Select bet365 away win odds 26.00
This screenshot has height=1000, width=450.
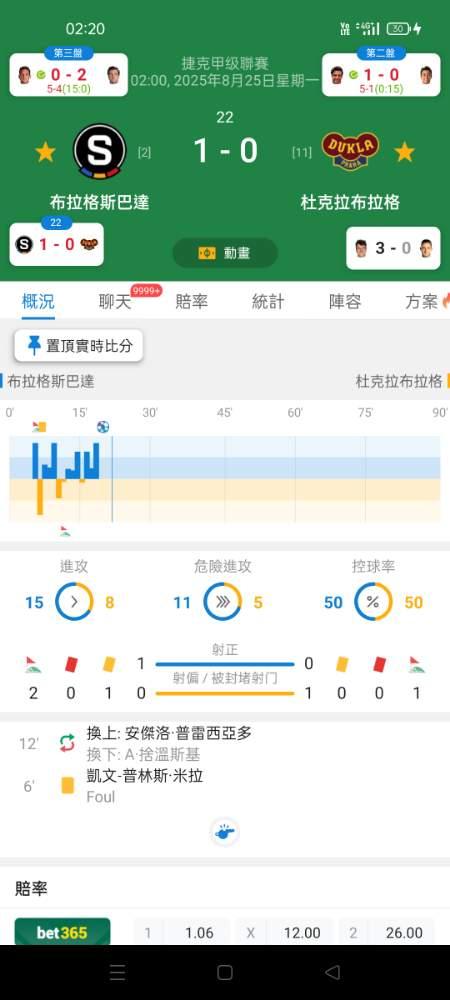pos(387,933)
